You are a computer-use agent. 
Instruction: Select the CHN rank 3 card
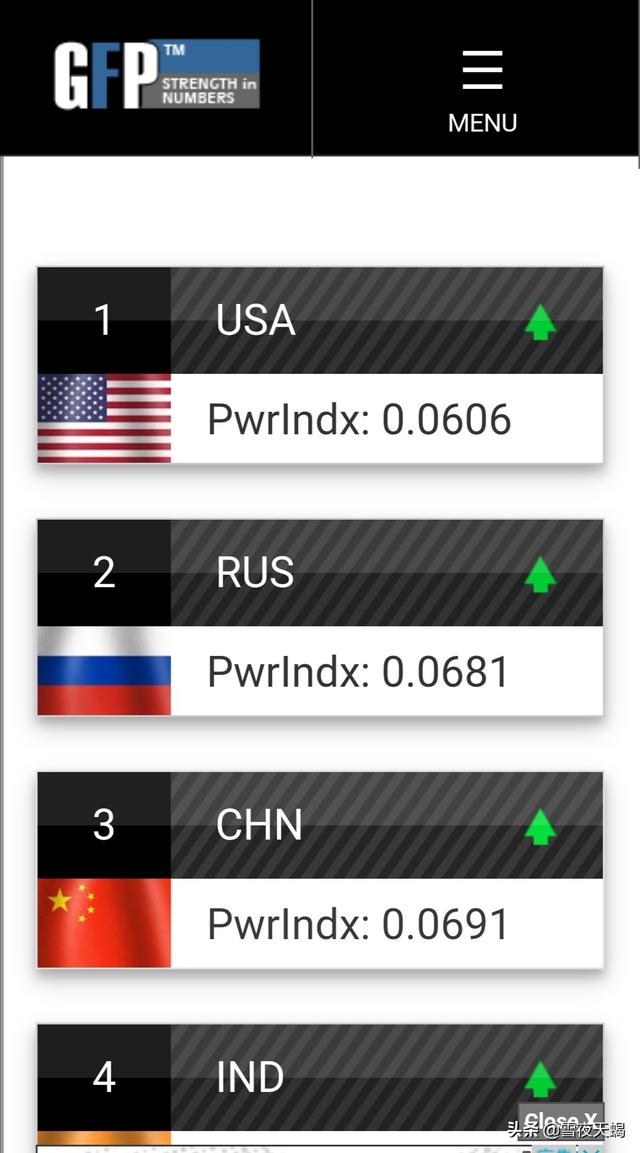pyautogui.click(x=320, y=869)
